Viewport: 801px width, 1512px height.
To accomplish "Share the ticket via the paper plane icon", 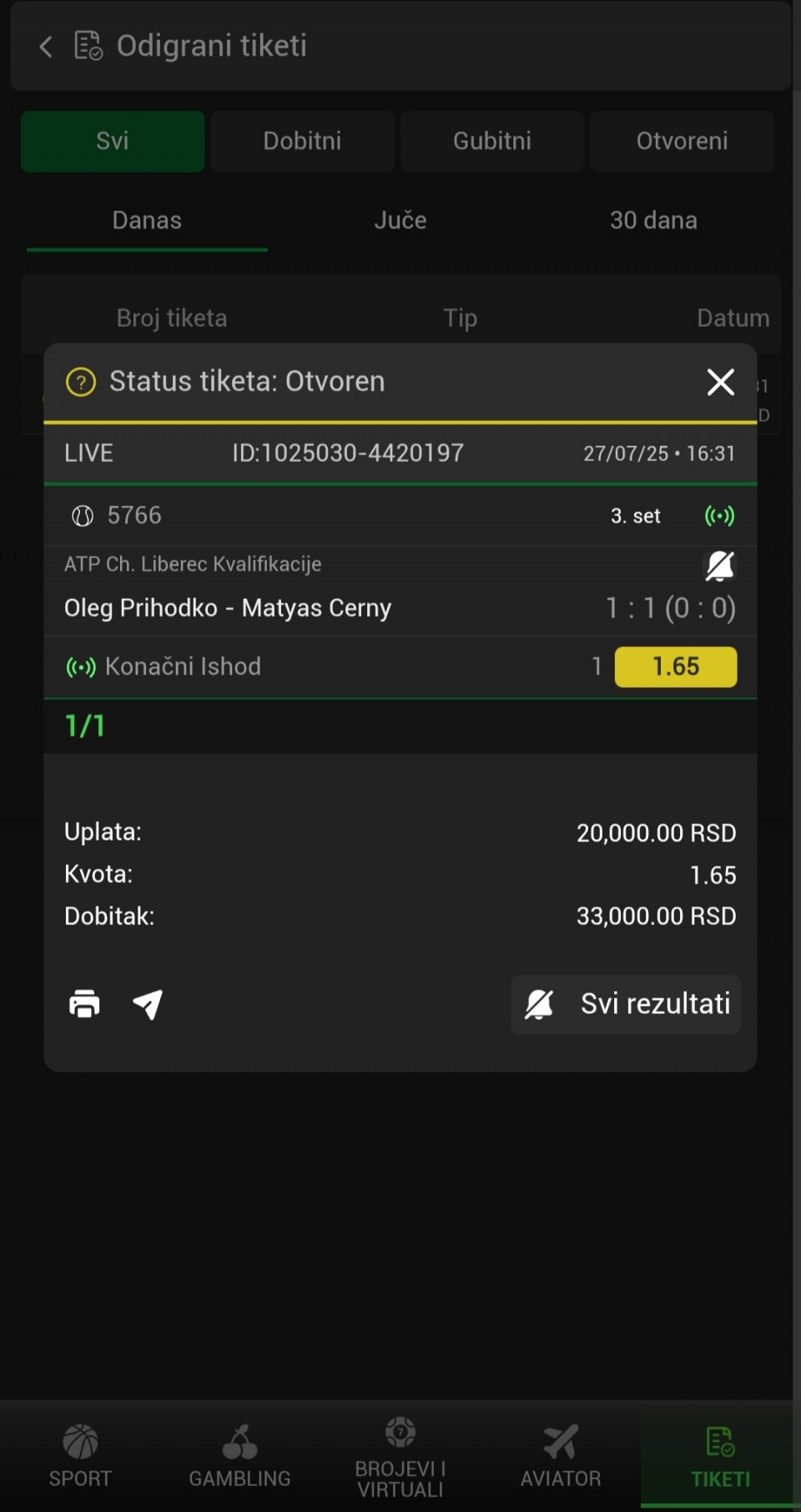I will click(x=148, y=1004).
